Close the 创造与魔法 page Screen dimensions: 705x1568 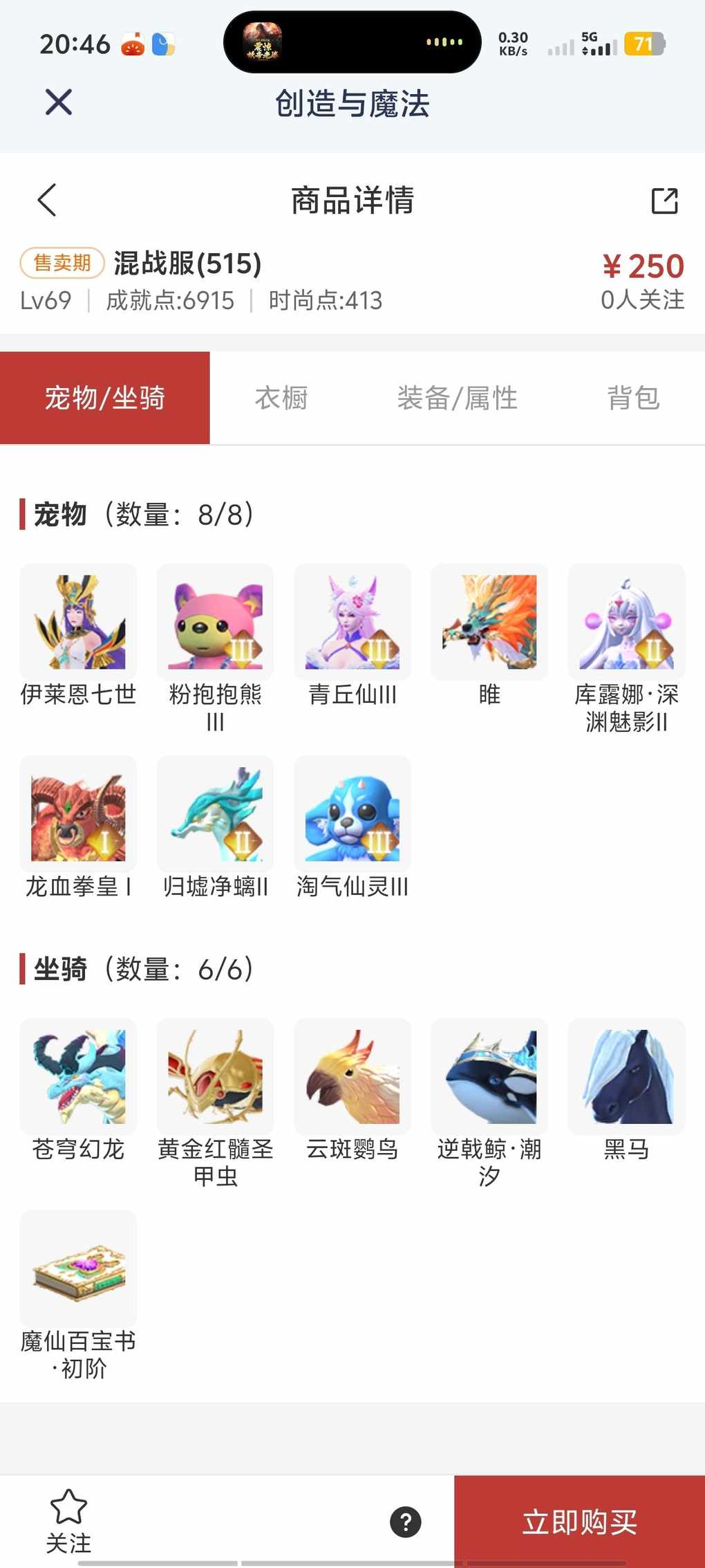(x=59, y=102)
